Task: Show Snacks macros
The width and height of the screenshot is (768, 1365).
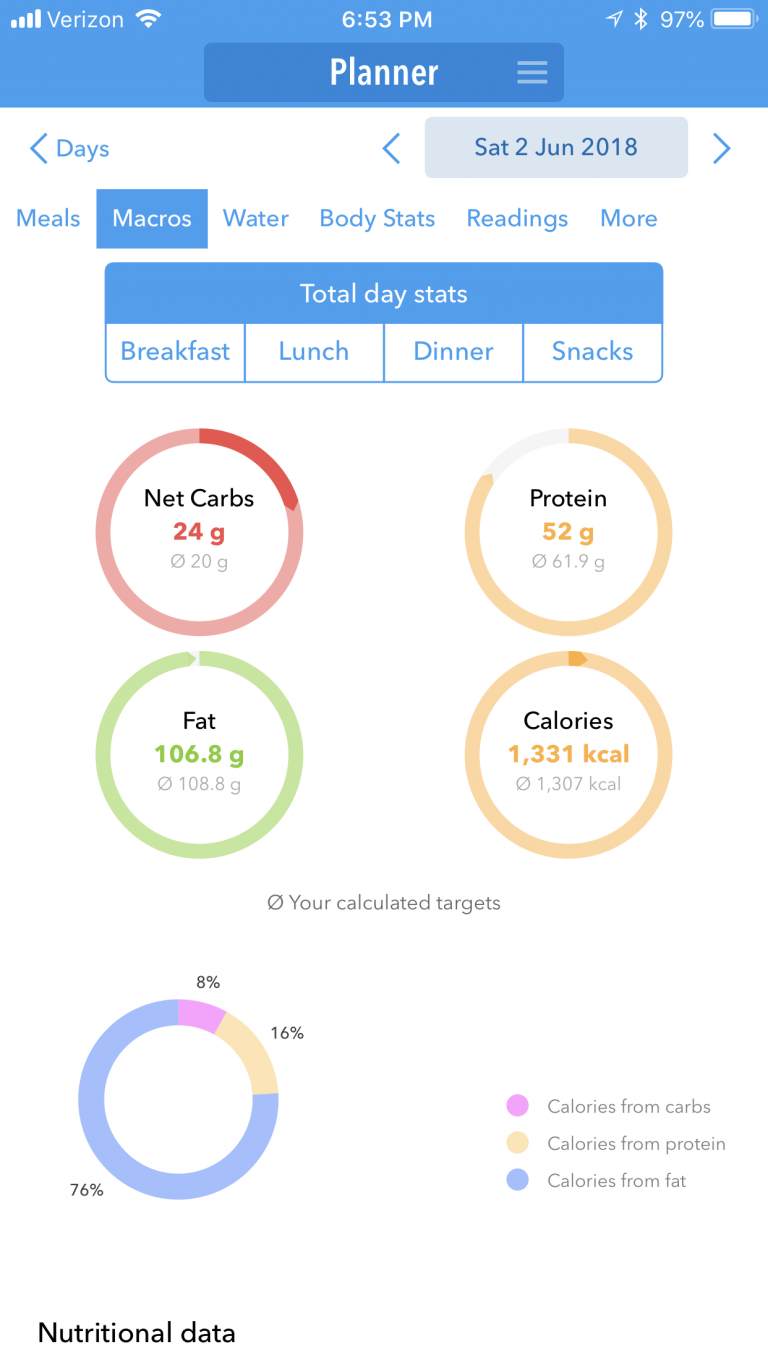Action: point(592,352)
